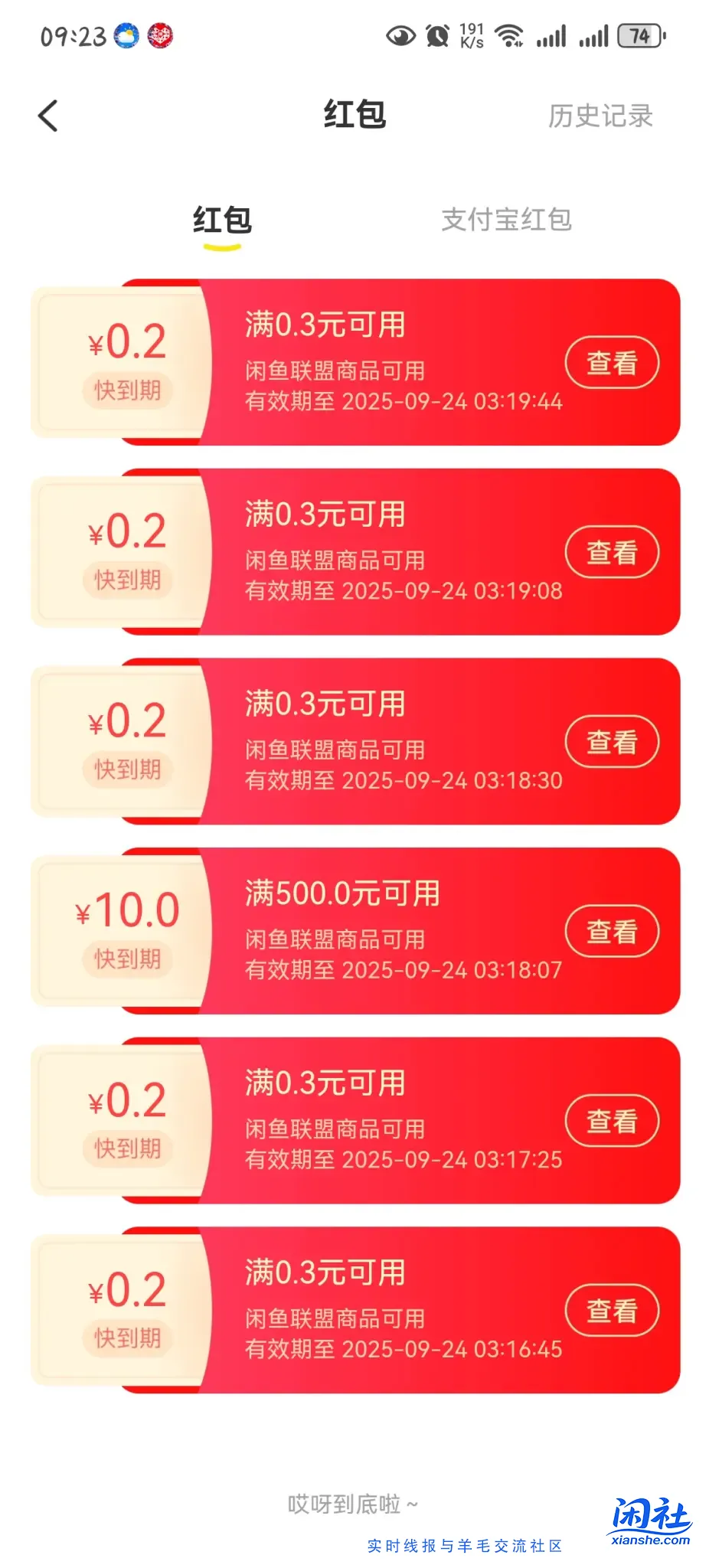Tap 查看 on the coupon expiring 03:18:30
The width and height of the screenshot is (709, 1568).
[612, 741]
